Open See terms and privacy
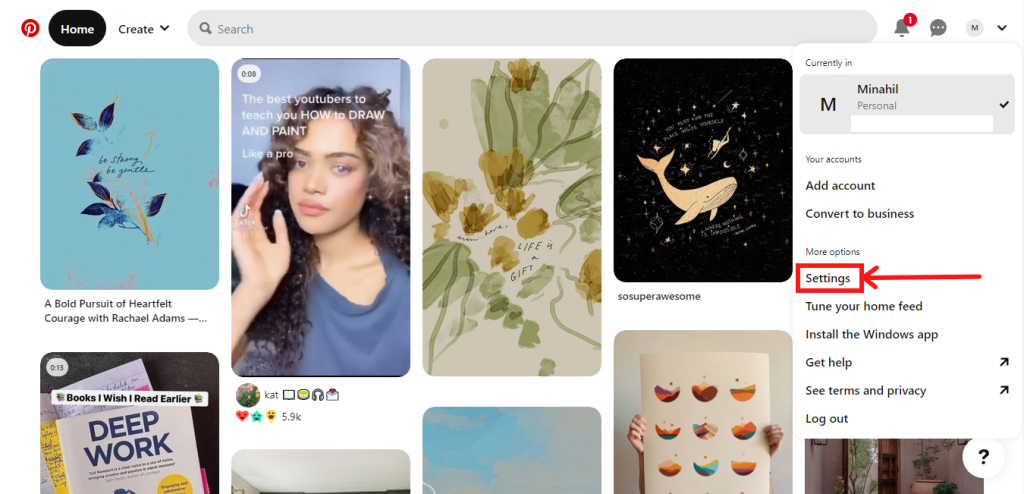 865,390
